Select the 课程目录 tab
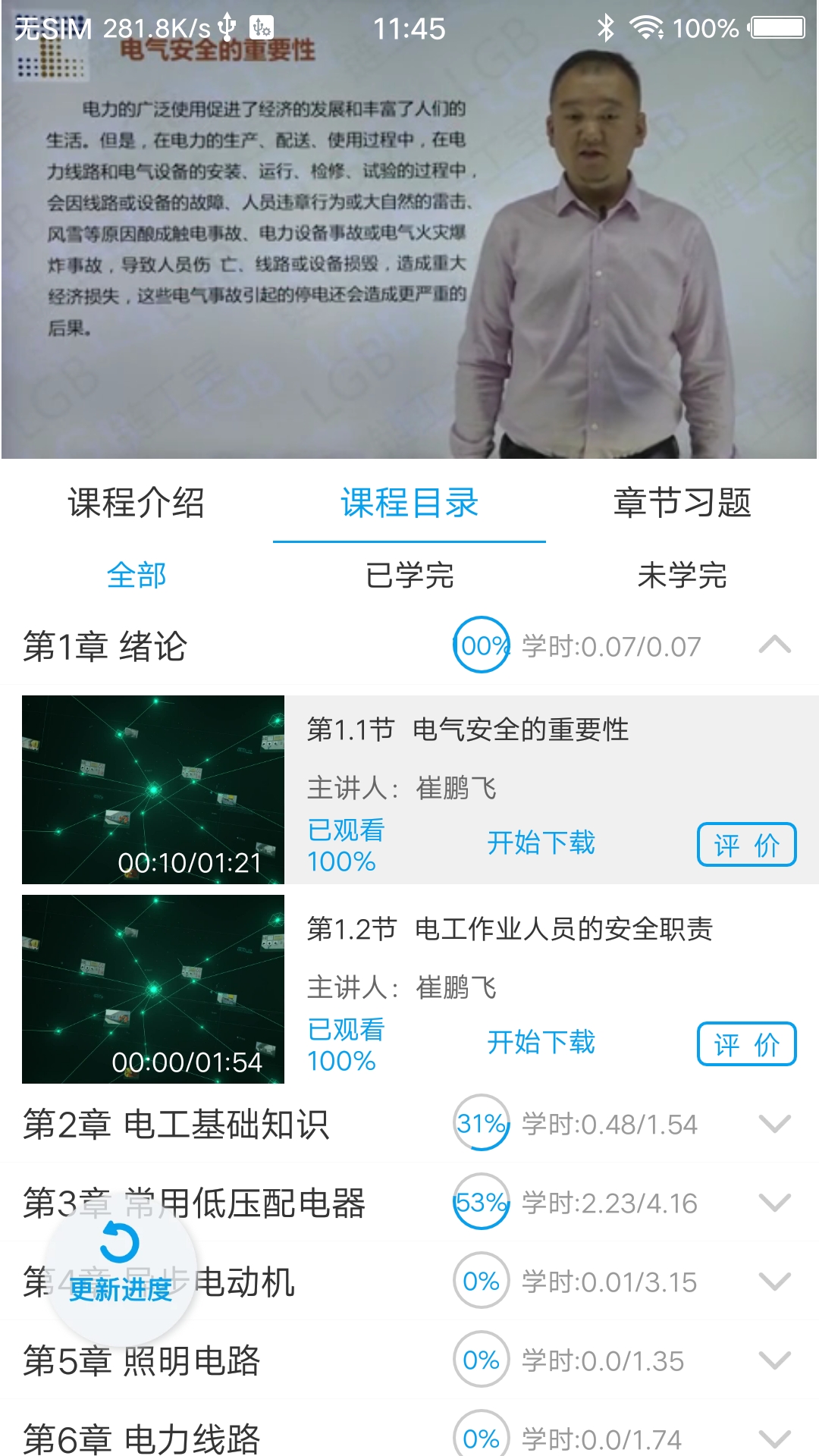This screenshot has height=1456, width=819. [409, 503]
